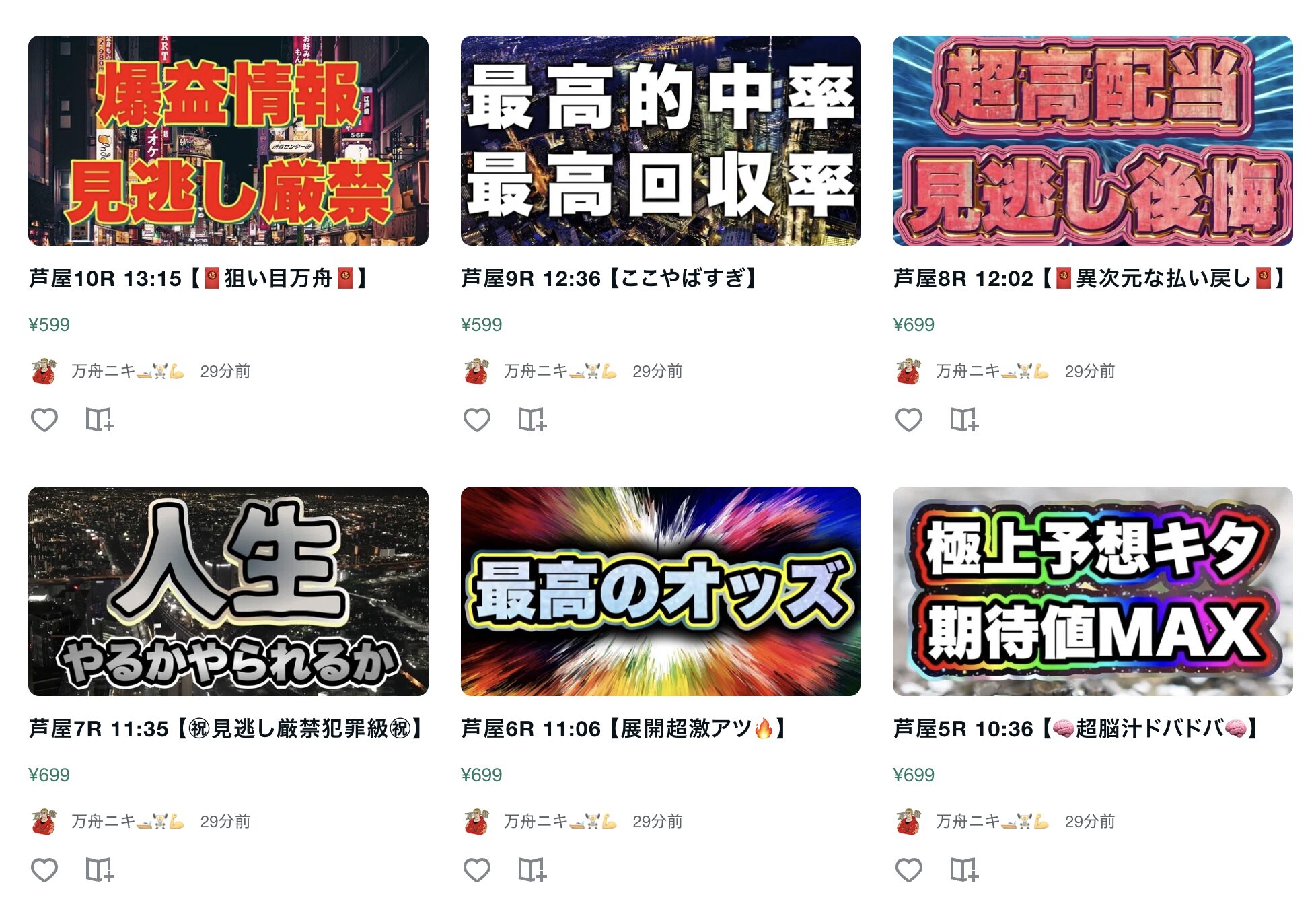1316x914 pixels.
Task: Like the 芦屋5R 10:36 article
Action: pos(908,870)
